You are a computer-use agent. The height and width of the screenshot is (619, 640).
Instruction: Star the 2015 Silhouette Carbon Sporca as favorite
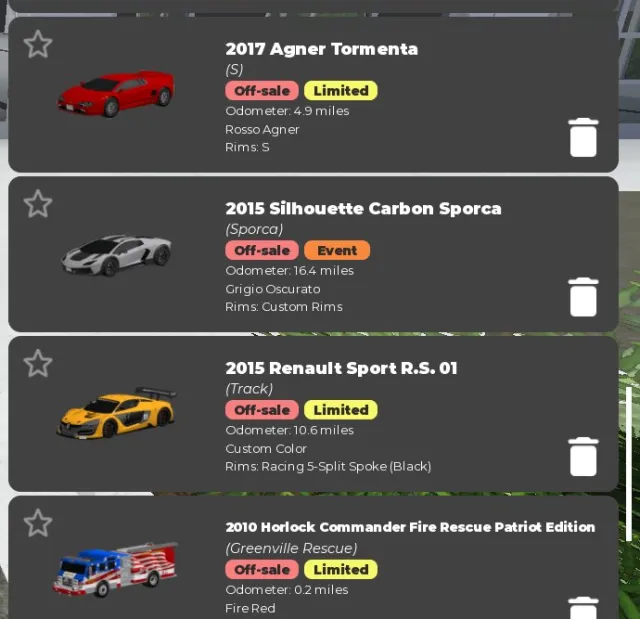click(x=38, y=204)
